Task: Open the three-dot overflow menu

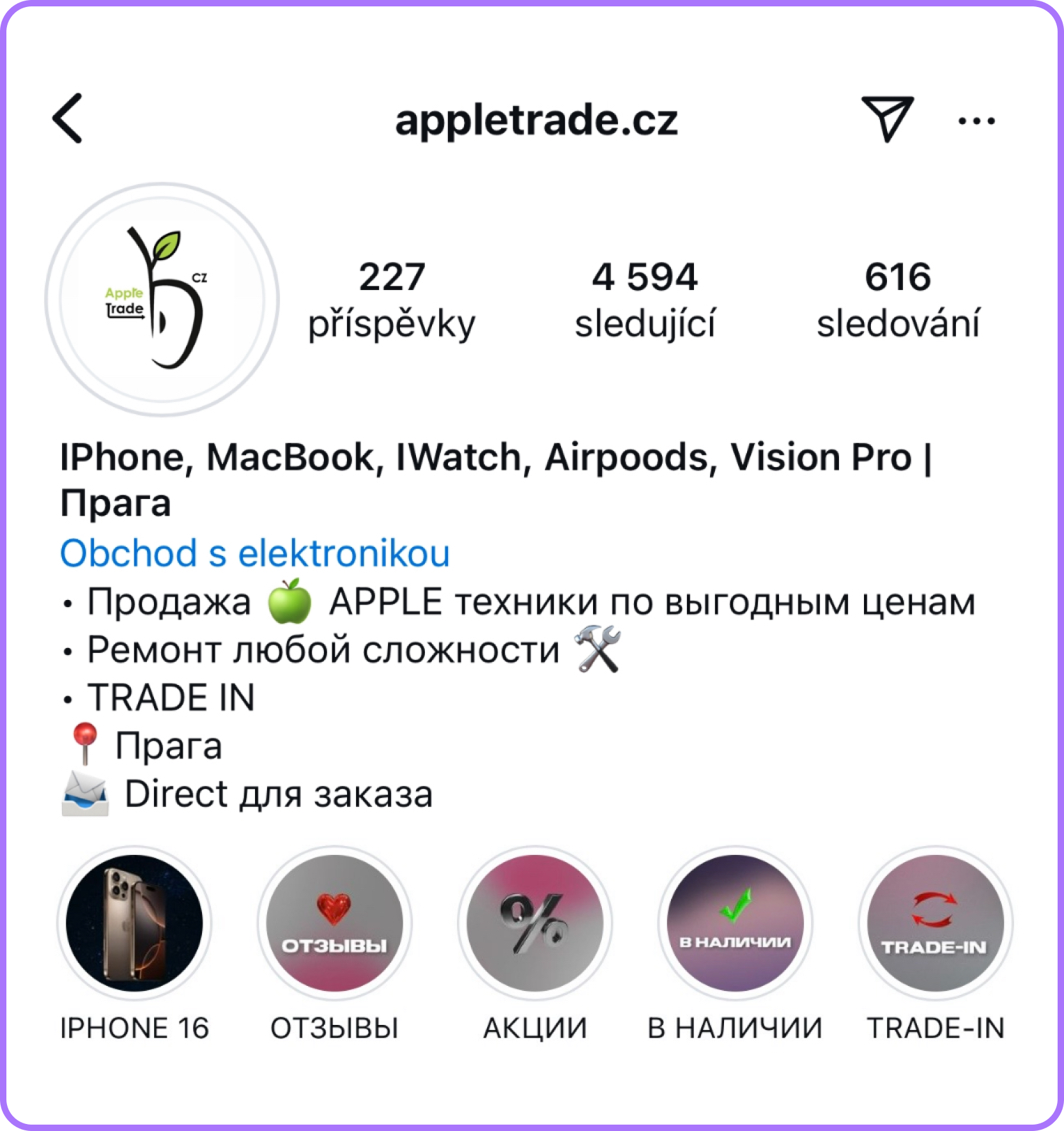Action: (x=976, y=121)
